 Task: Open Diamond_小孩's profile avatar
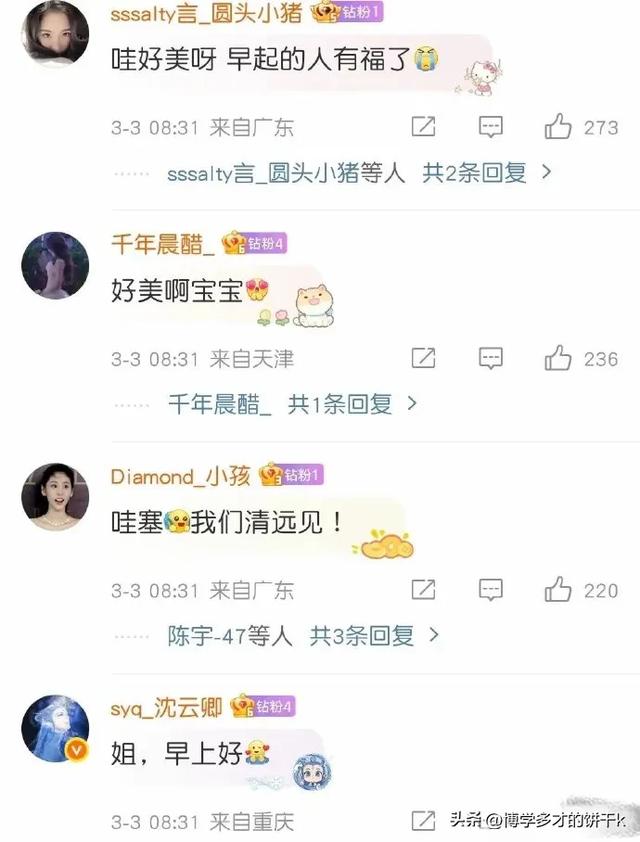pyautogui.click(x=55, y=497)
